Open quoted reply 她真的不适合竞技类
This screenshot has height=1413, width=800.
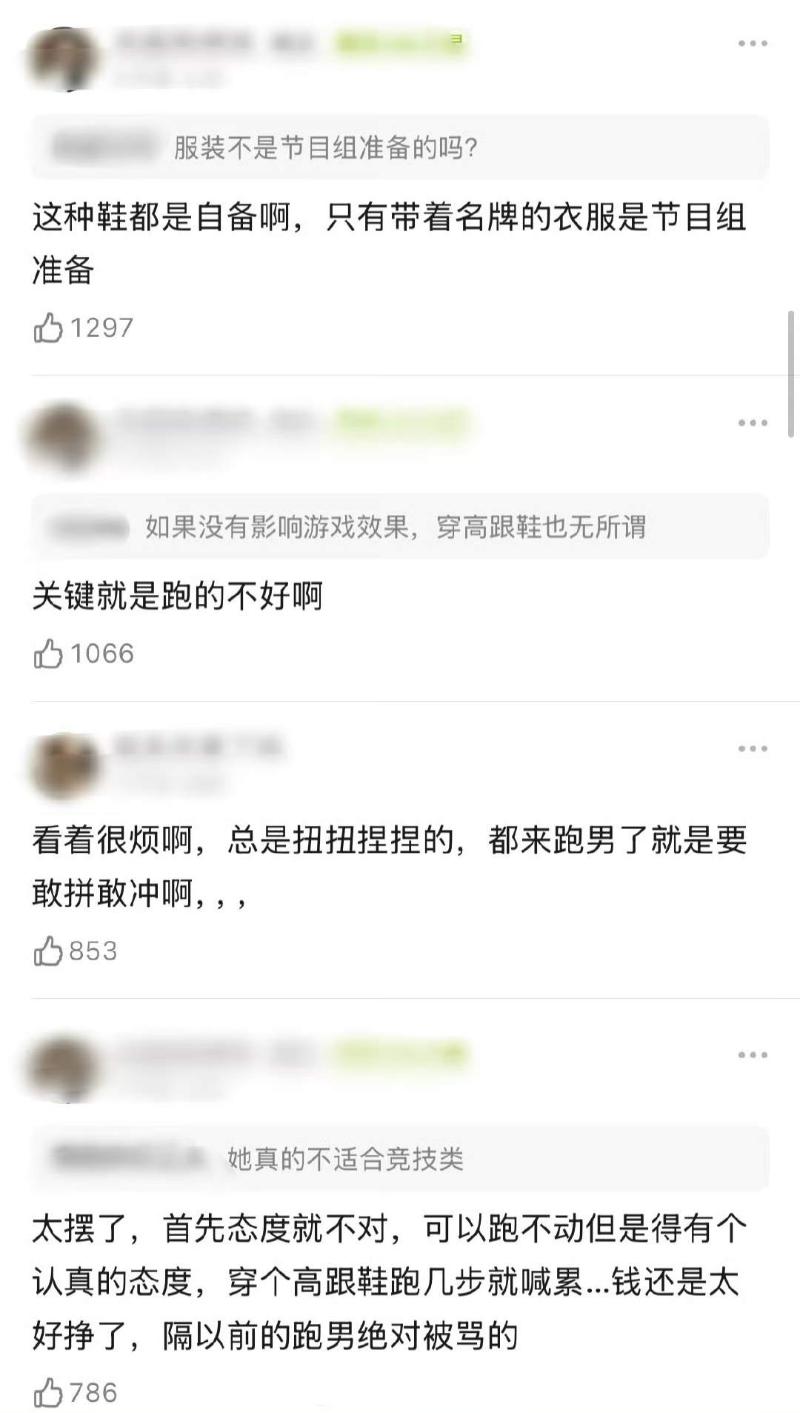pyautogui.click(x=400, y=1158)
